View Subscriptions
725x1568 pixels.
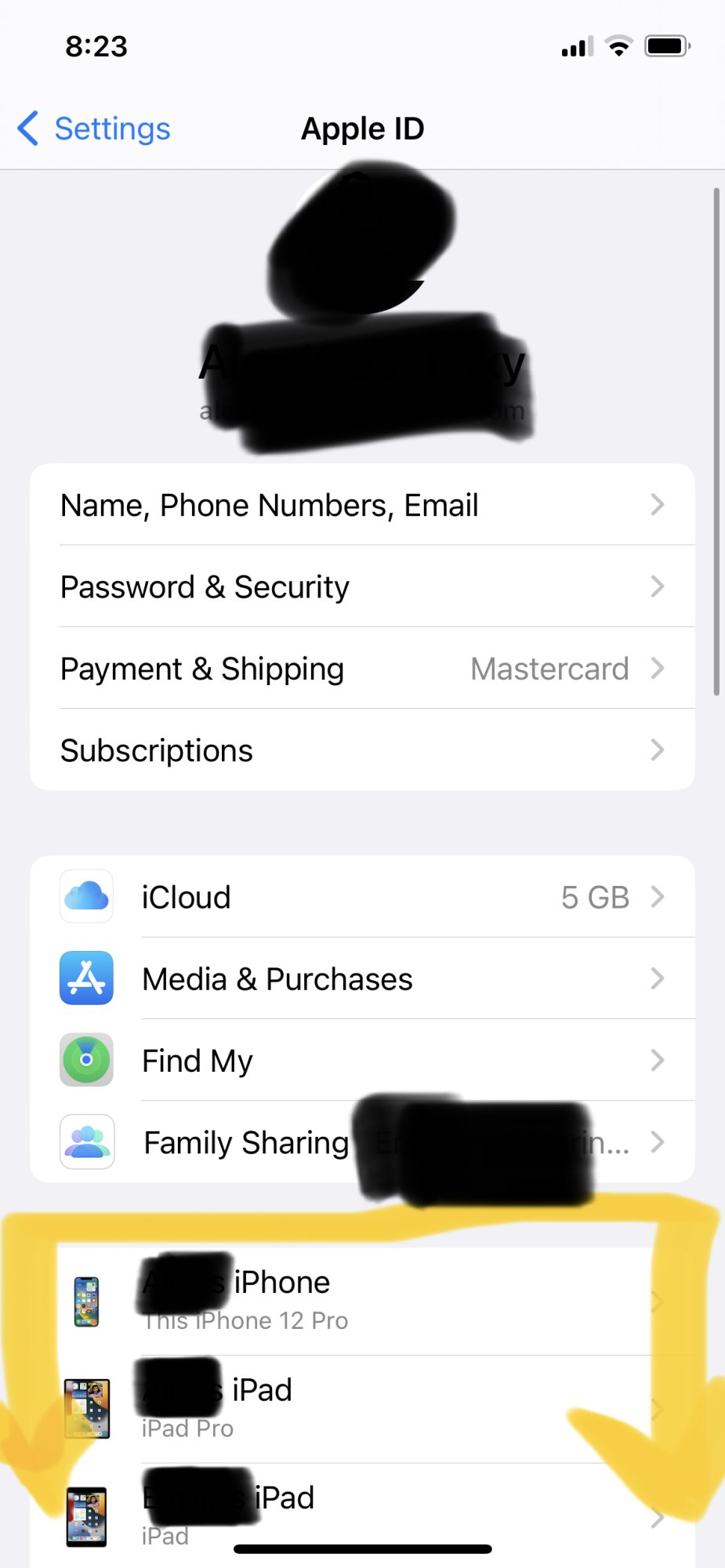tap(361, 750)
